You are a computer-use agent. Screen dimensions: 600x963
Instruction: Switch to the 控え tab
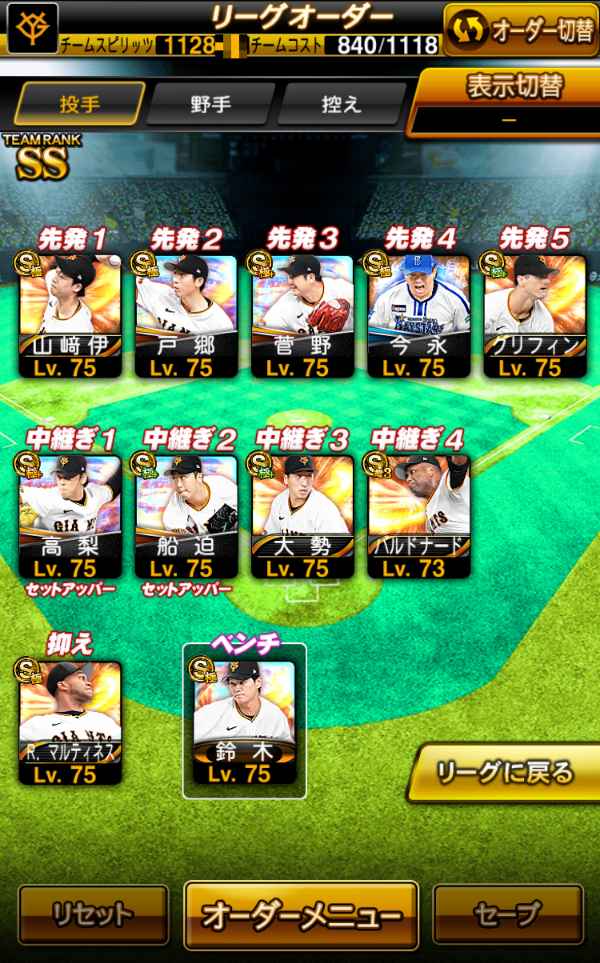coord(341,103)
